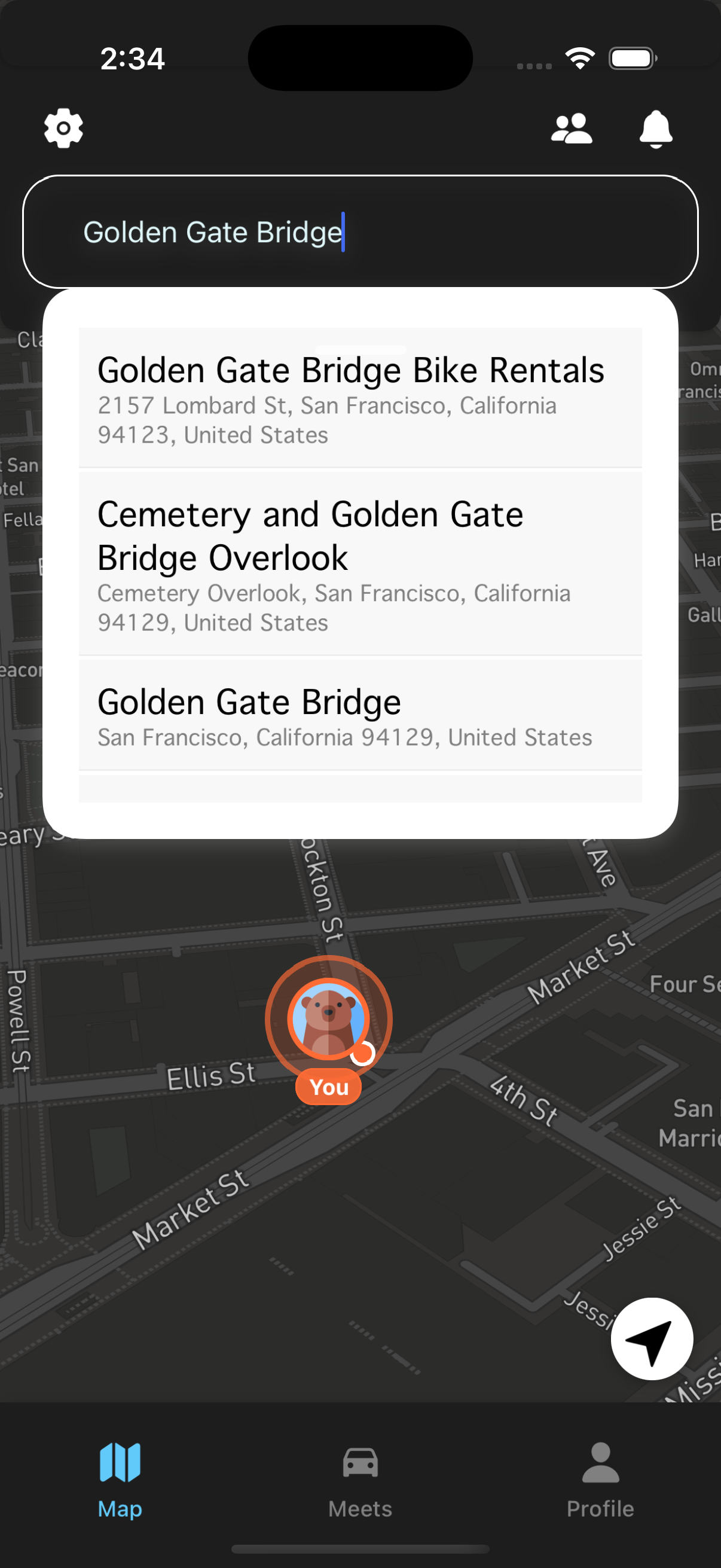
Task: Open the notifications bell
Action: click(656, 129)
